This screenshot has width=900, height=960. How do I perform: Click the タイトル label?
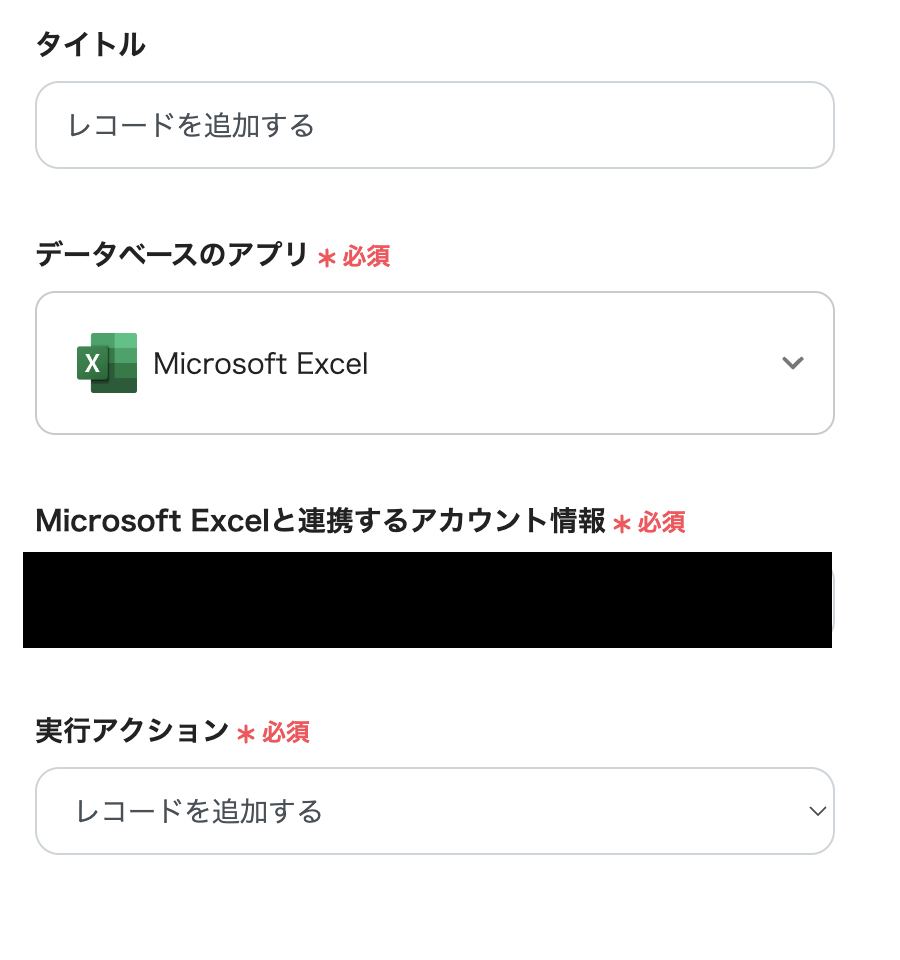click(90, 44)
